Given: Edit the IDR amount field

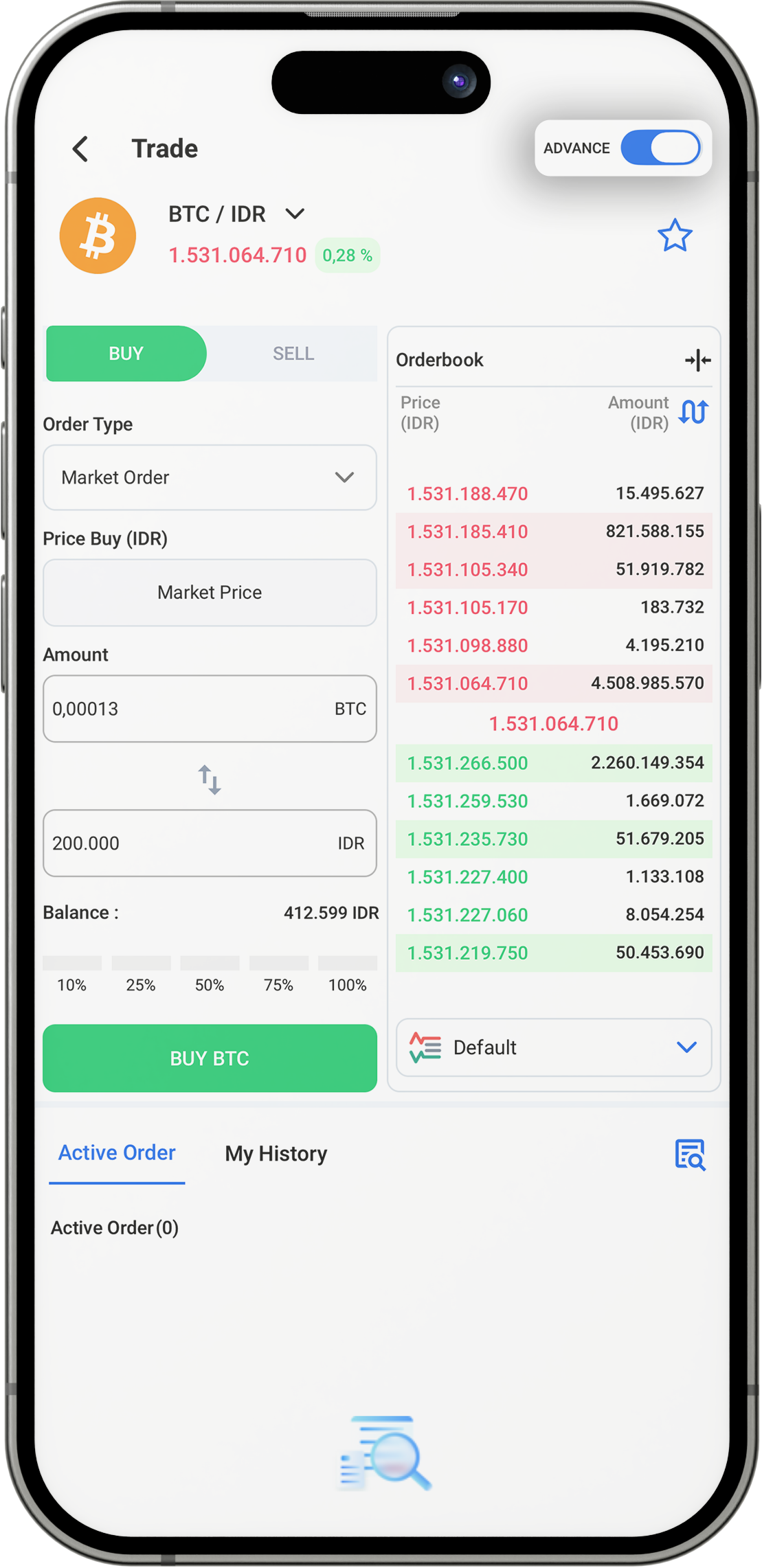Looking at the screenshot, I should (x=186, y=843).
